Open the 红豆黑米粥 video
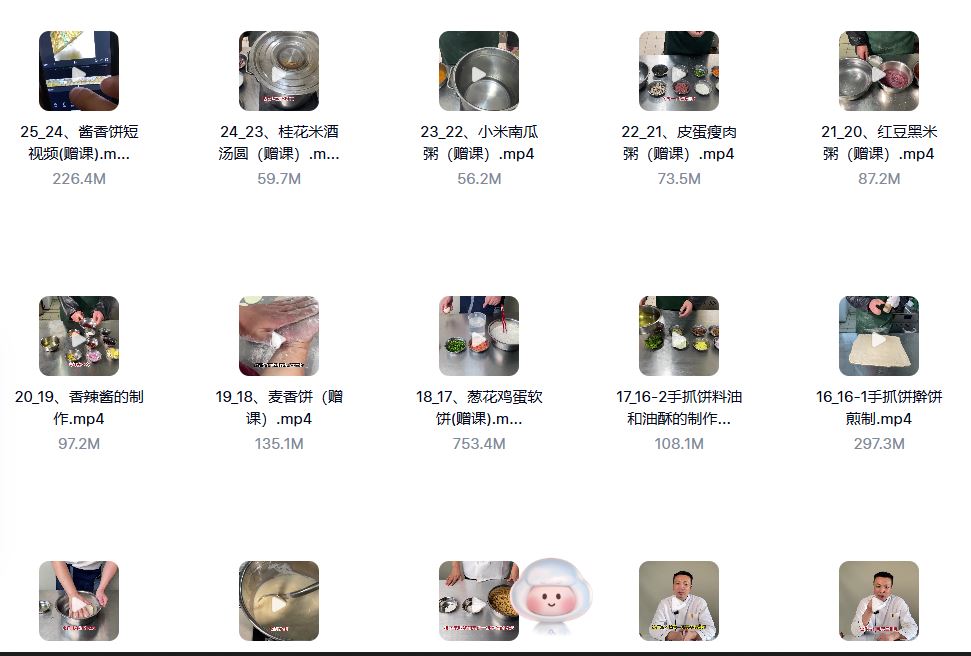The height and width of the screenshot is (656, 971). click(x=879, y=71)
